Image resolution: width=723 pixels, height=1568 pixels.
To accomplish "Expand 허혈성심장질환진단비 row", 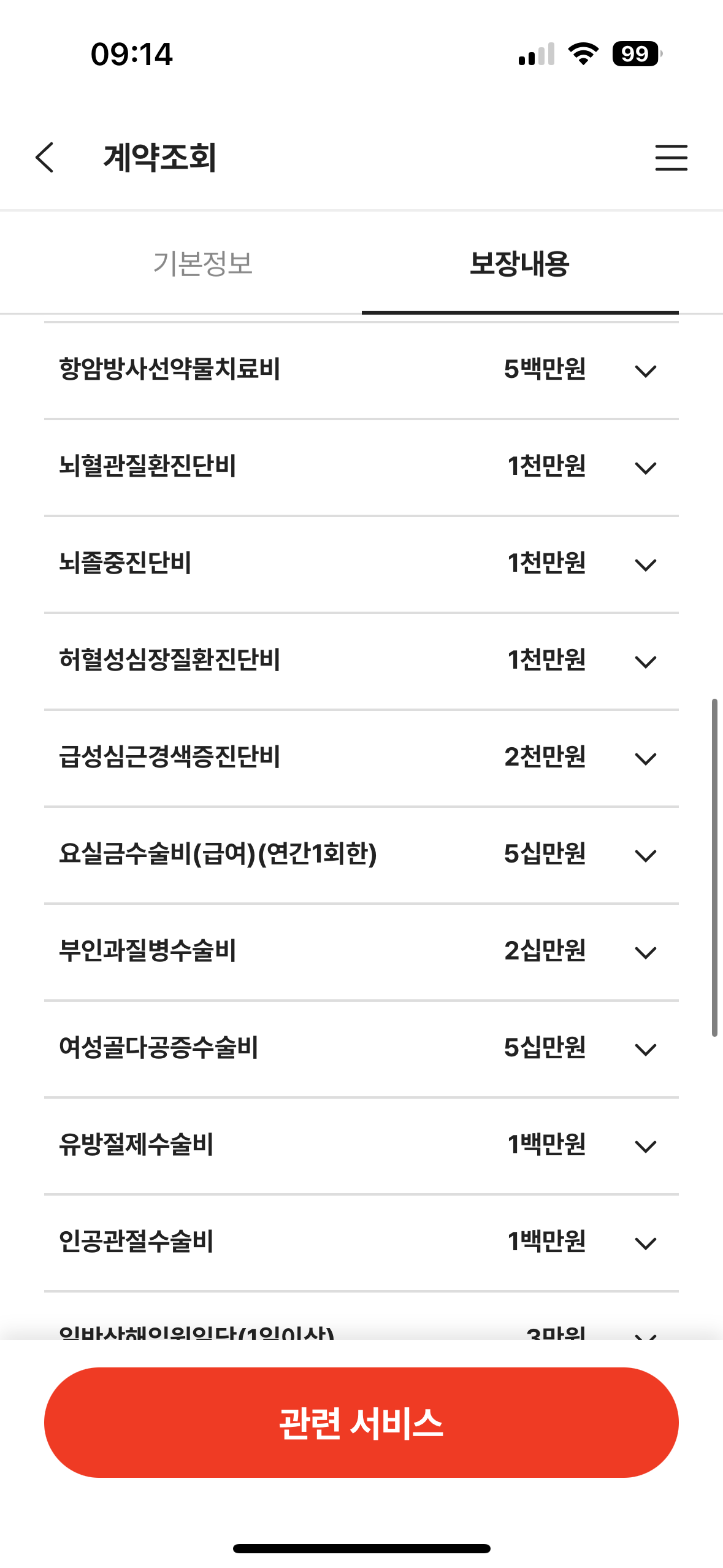I will point(361,661).
